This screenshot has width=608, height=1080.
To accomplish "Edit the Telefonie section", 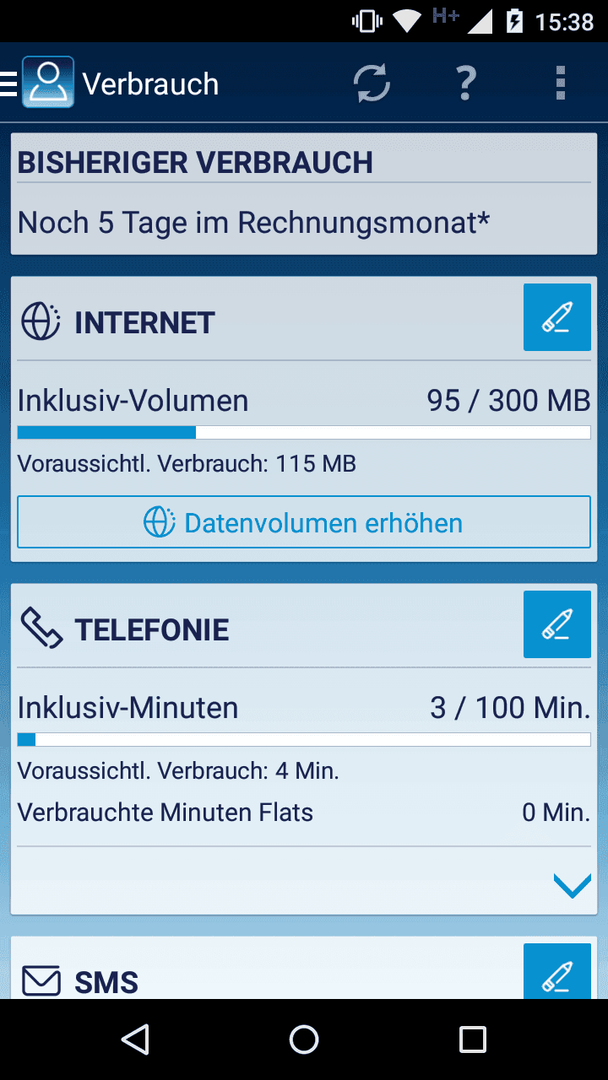I will 557,624.
